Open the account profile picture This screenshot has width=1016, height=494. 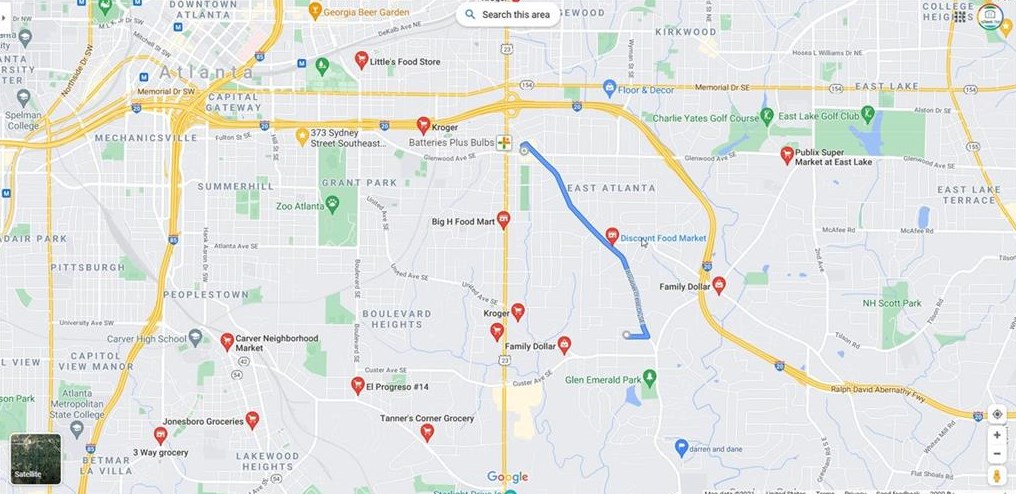pos(990,16)
